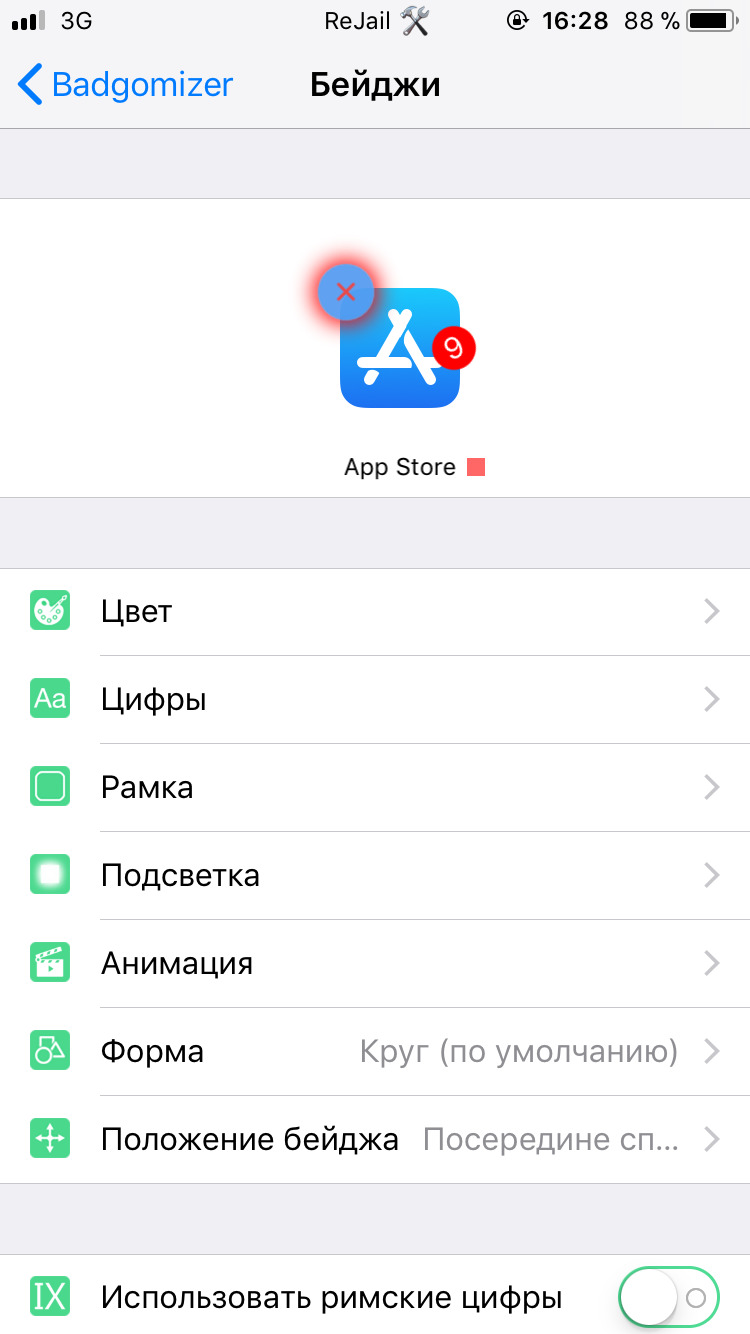750x1334 pixels.
Task: Go back to Badgomizer
Action: click(125, 85)
